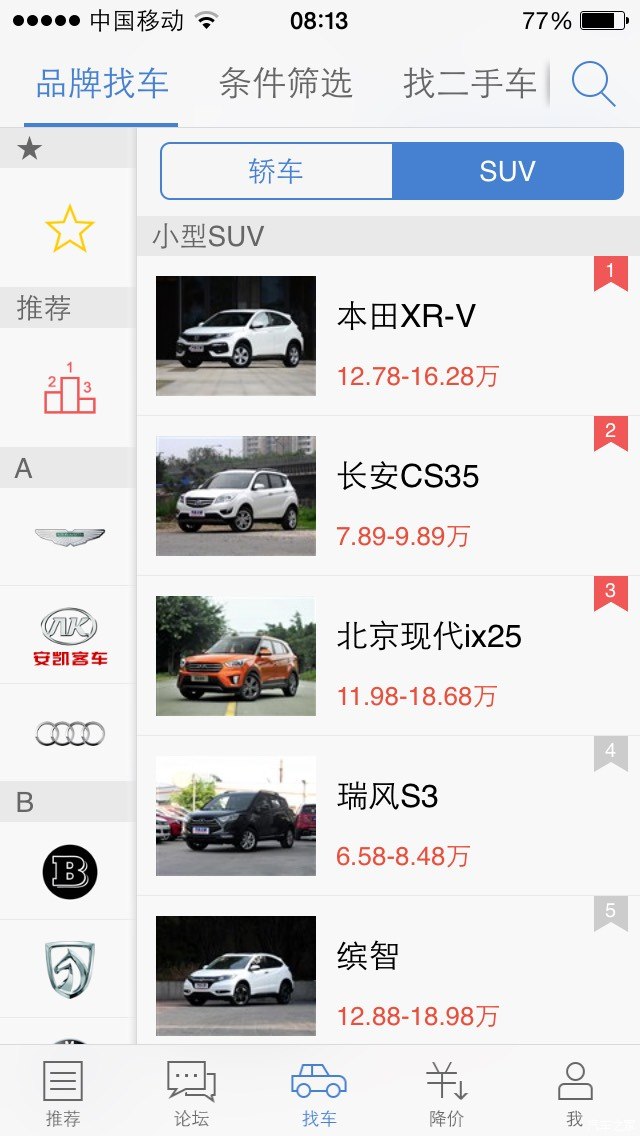Switch to the 条件筛选 tab

[286, 83]
